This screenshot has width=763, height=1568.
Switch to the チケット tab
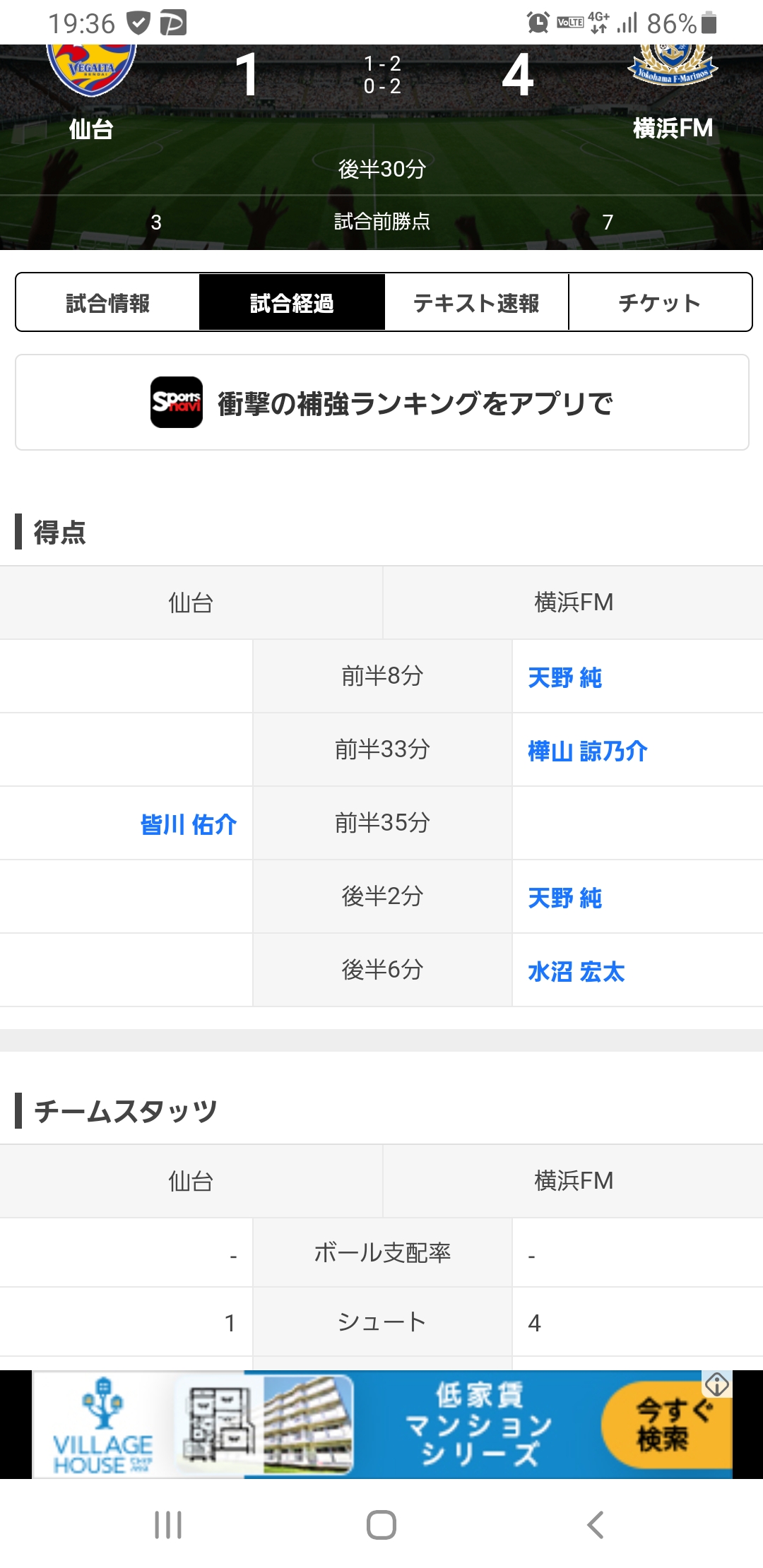(660, 302)
